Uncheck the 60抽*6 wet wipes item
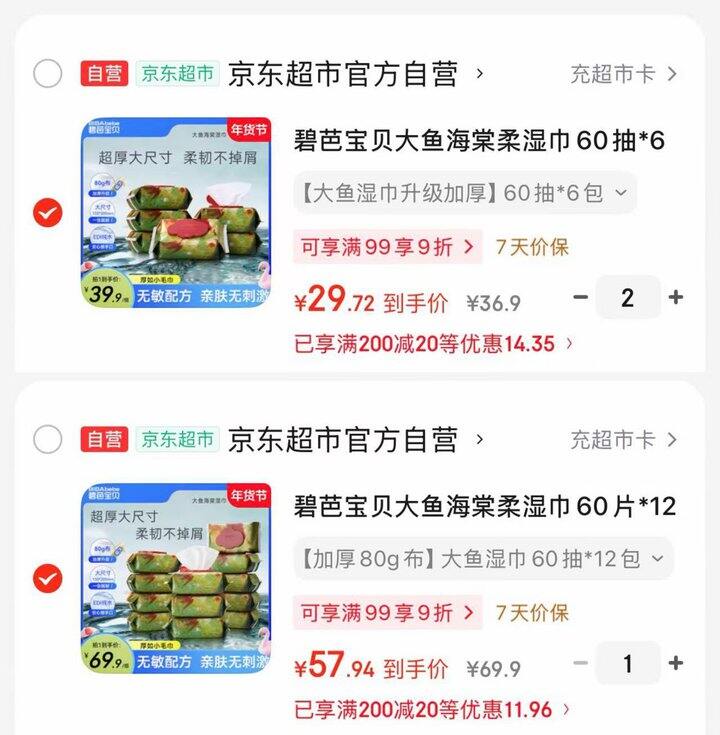 (x=47, y=213)
